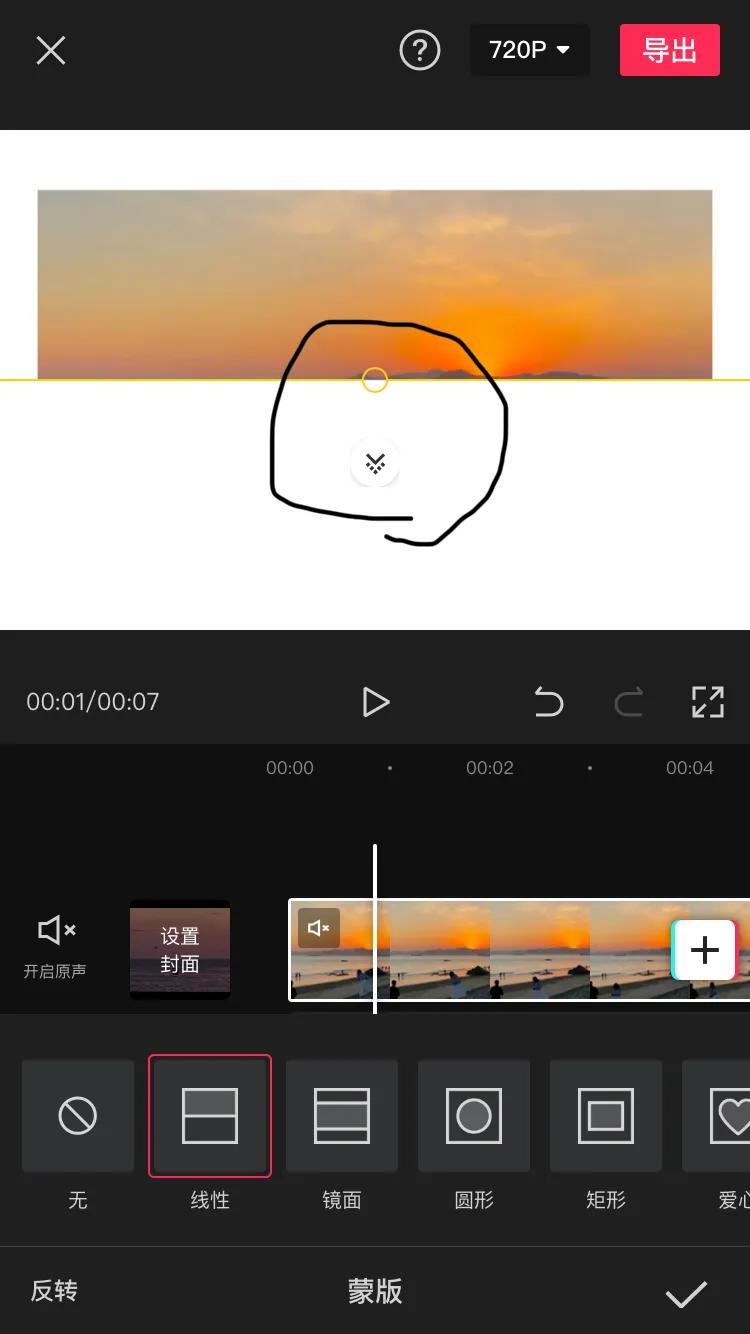Viewport: 750px width, 1334px height.
Task: Open the help question mark icon
Action: (x=420, y=50)
